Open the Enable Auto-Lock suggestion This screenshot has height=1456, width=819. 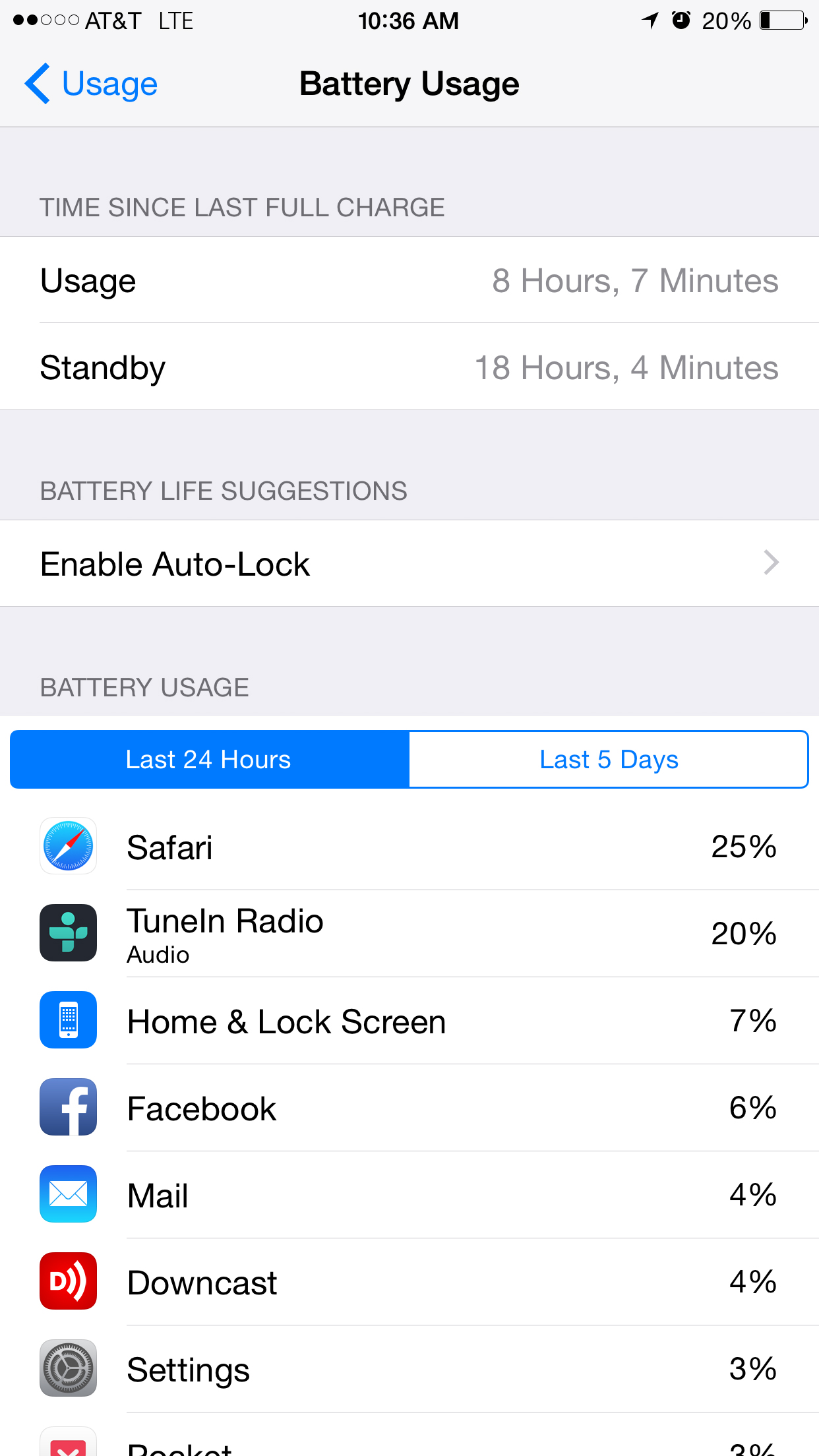pyautogui.click(x=409, y=563)
